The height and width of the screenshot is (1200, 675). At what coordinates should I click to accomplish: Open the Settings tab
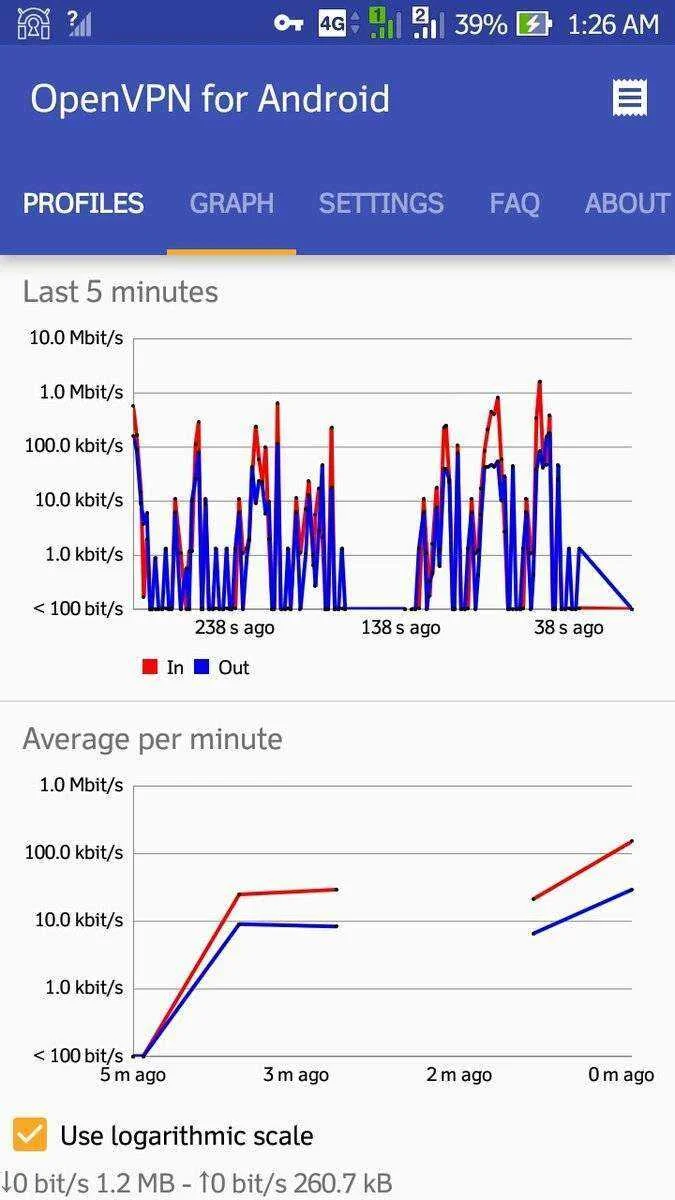pos(381,203)
